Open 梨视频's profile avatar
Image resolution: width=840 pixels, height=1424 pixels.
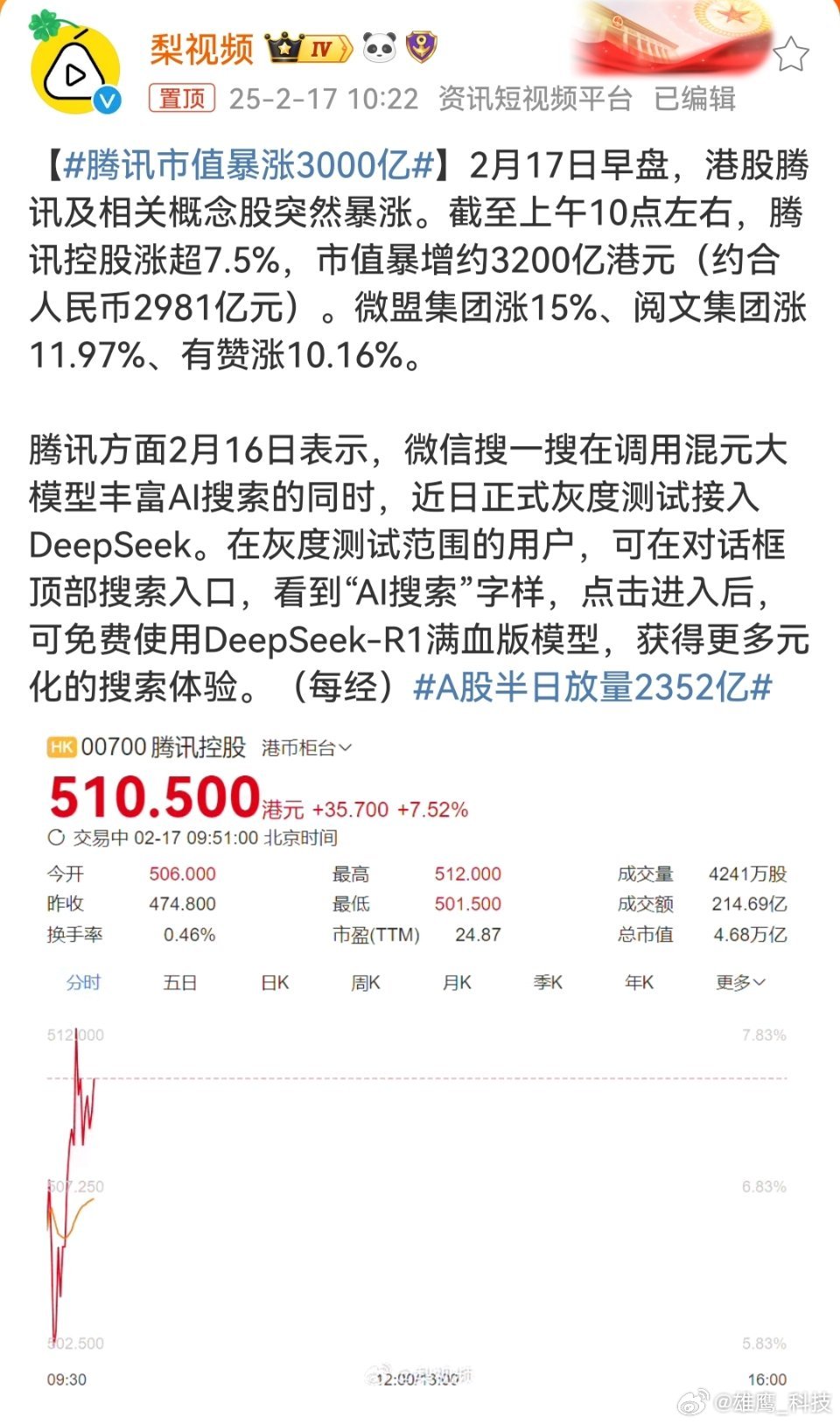point(74,70)
